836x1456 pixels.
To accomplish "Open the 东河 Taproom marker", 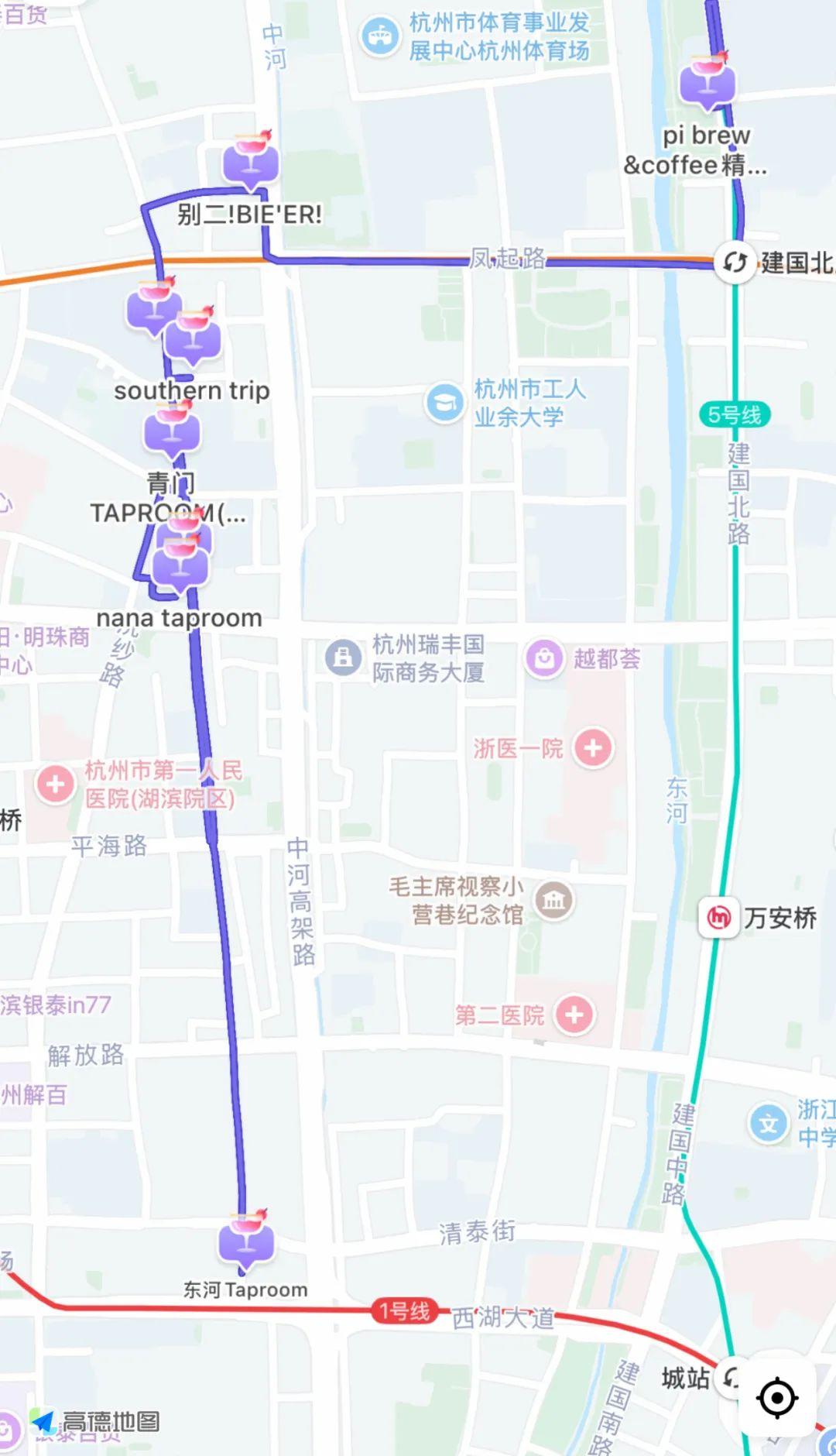I will pyautogui.click(x=246, y=1241).
